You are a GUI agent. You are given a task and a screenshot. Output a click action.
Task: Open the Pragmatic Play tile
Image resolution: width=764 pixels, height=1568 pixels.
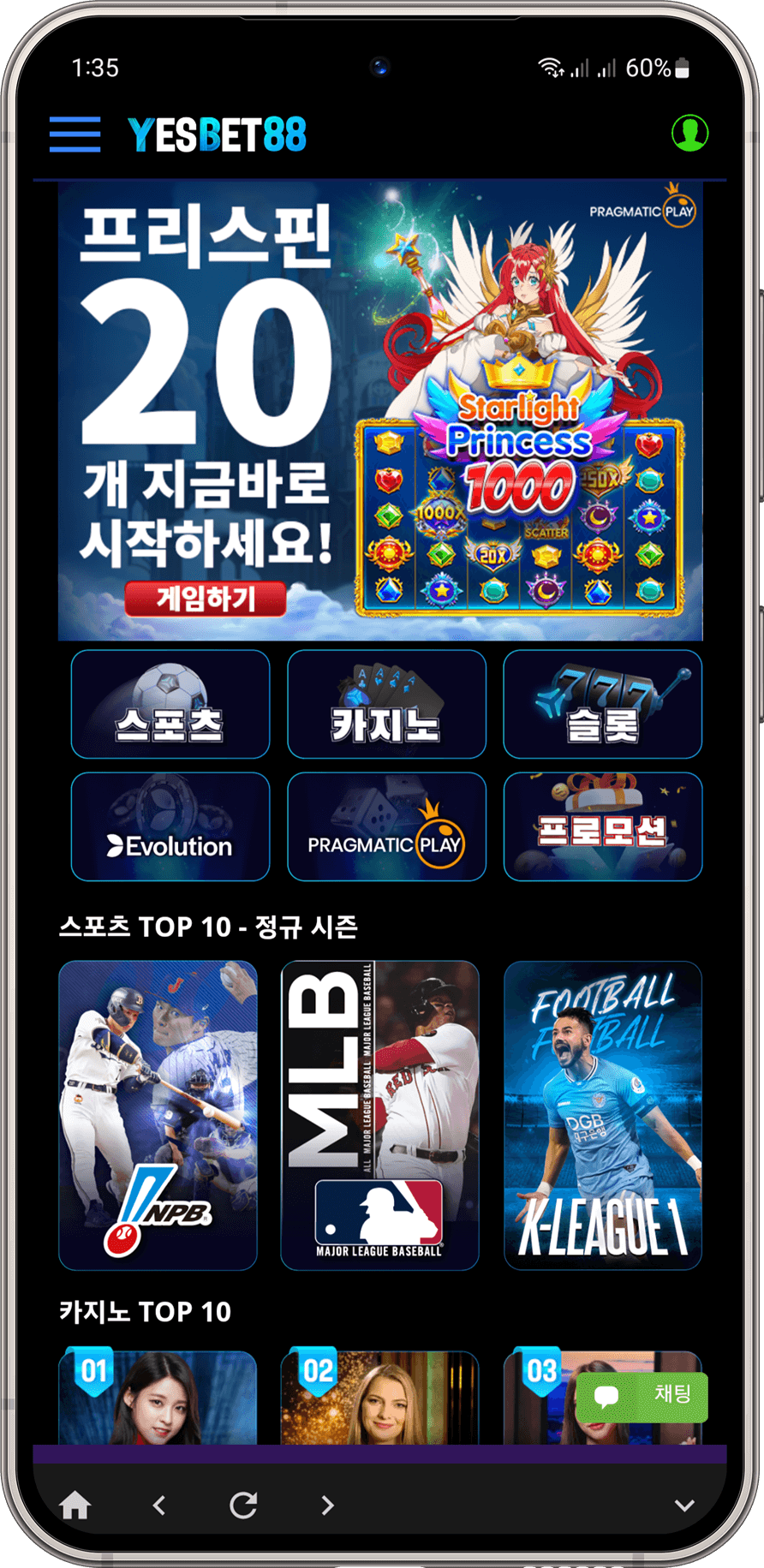click(386, 826)
